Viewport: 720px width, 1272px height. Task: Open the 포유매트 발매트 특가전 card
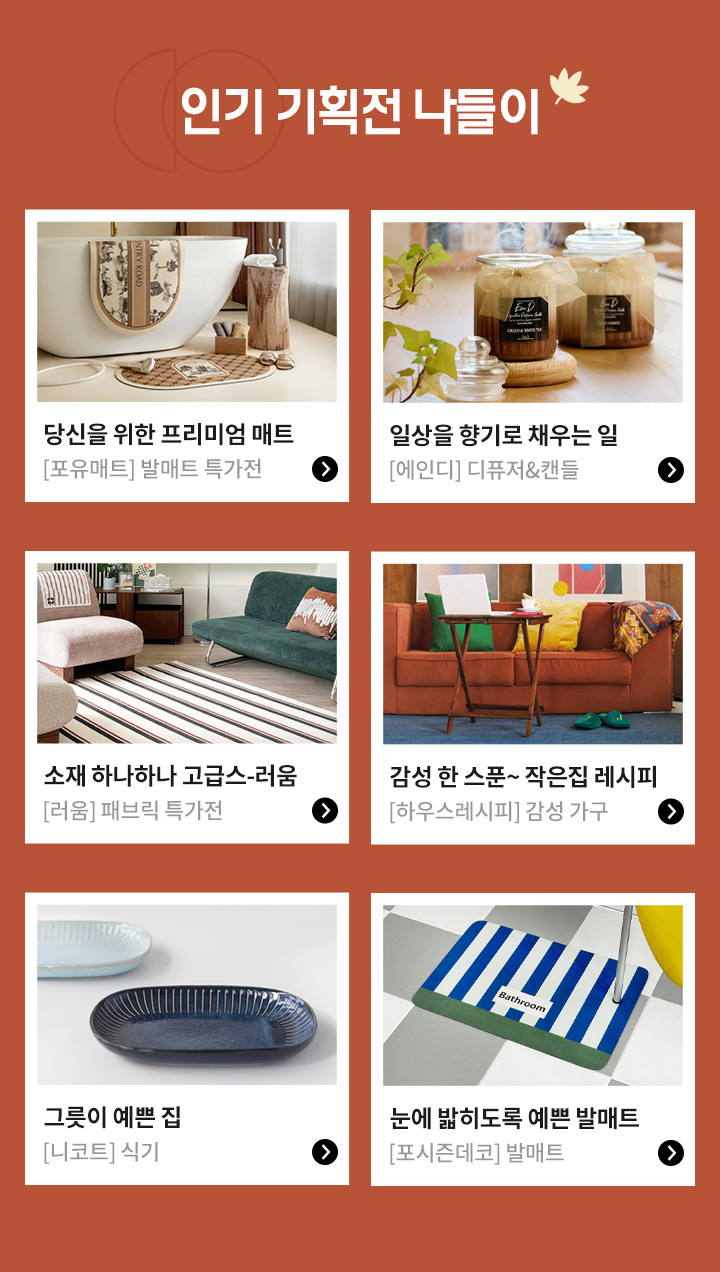(x=187, y=356)
